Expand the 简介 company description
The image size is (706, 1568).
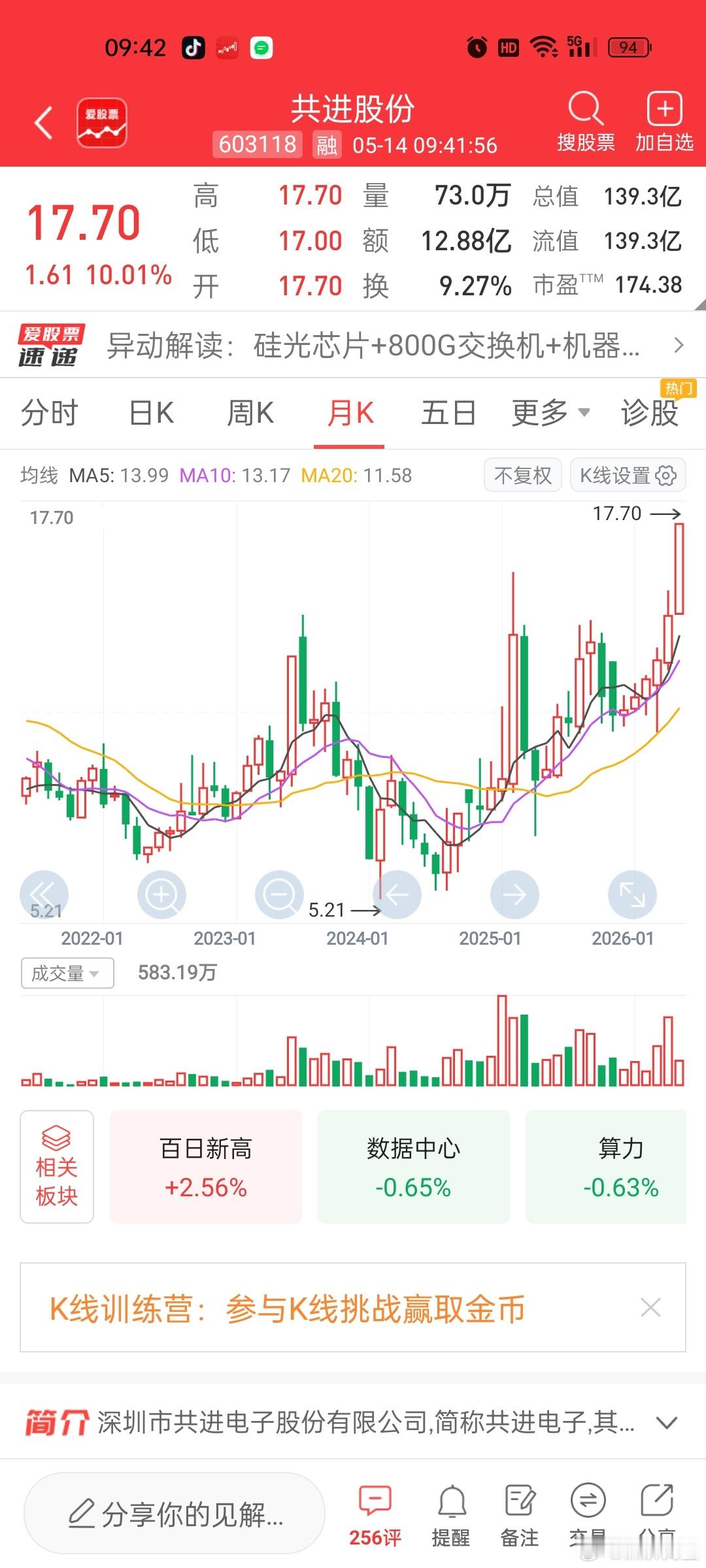pyautogui.click(x=666, y=1422)
